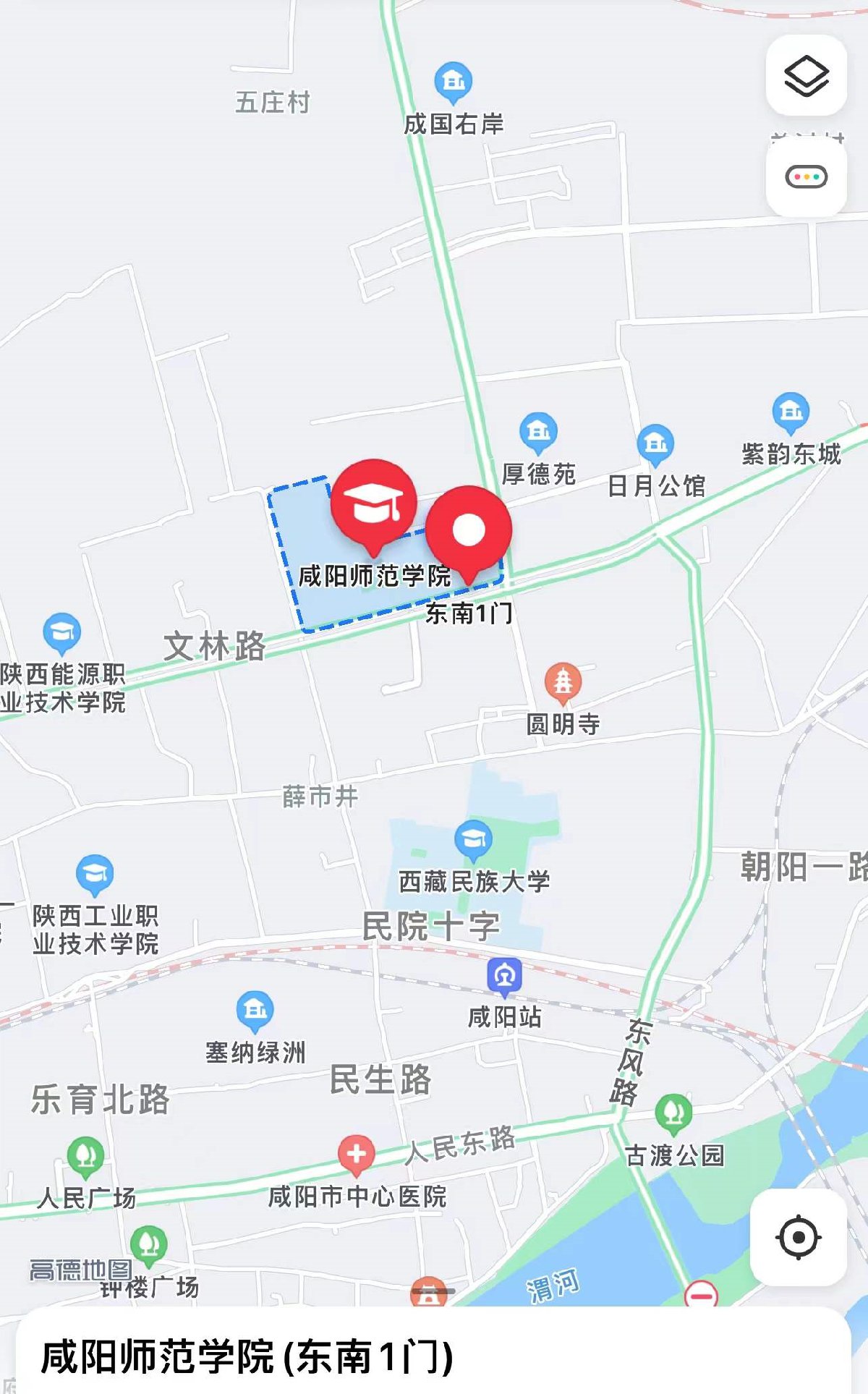Open the 陕西工业职业技术学院 marker
868x1394 pixels.
pyautogui.click(x=95, y=874)
